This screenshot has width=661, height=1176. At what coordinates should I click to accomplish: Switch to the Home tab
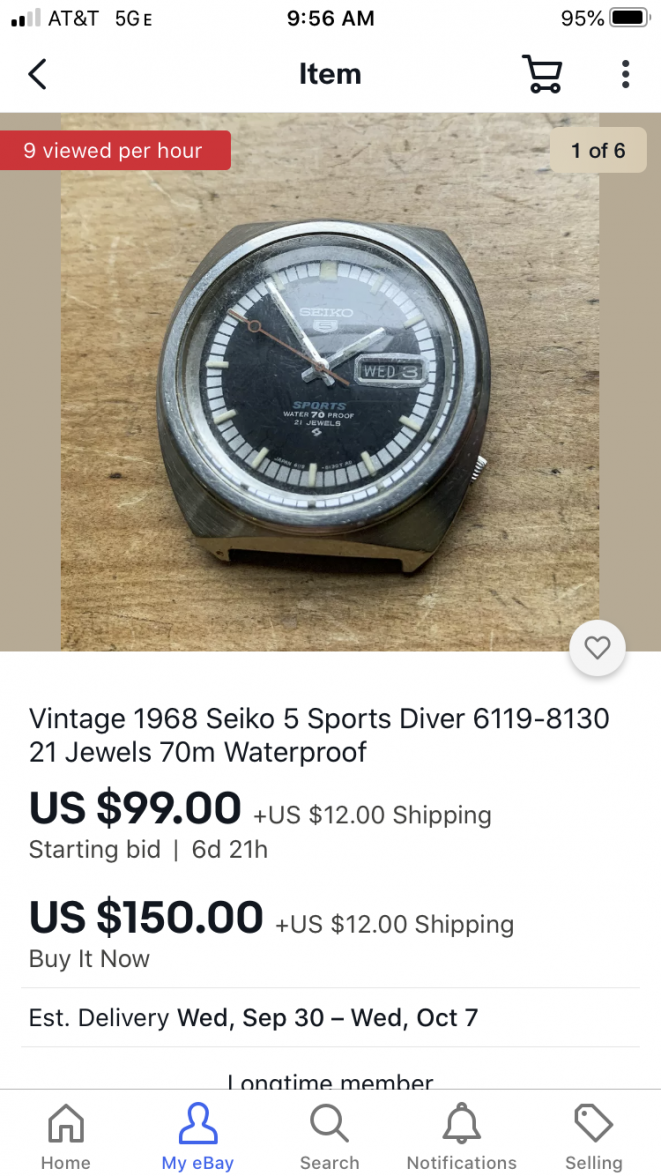click(x=66, y=1136)
